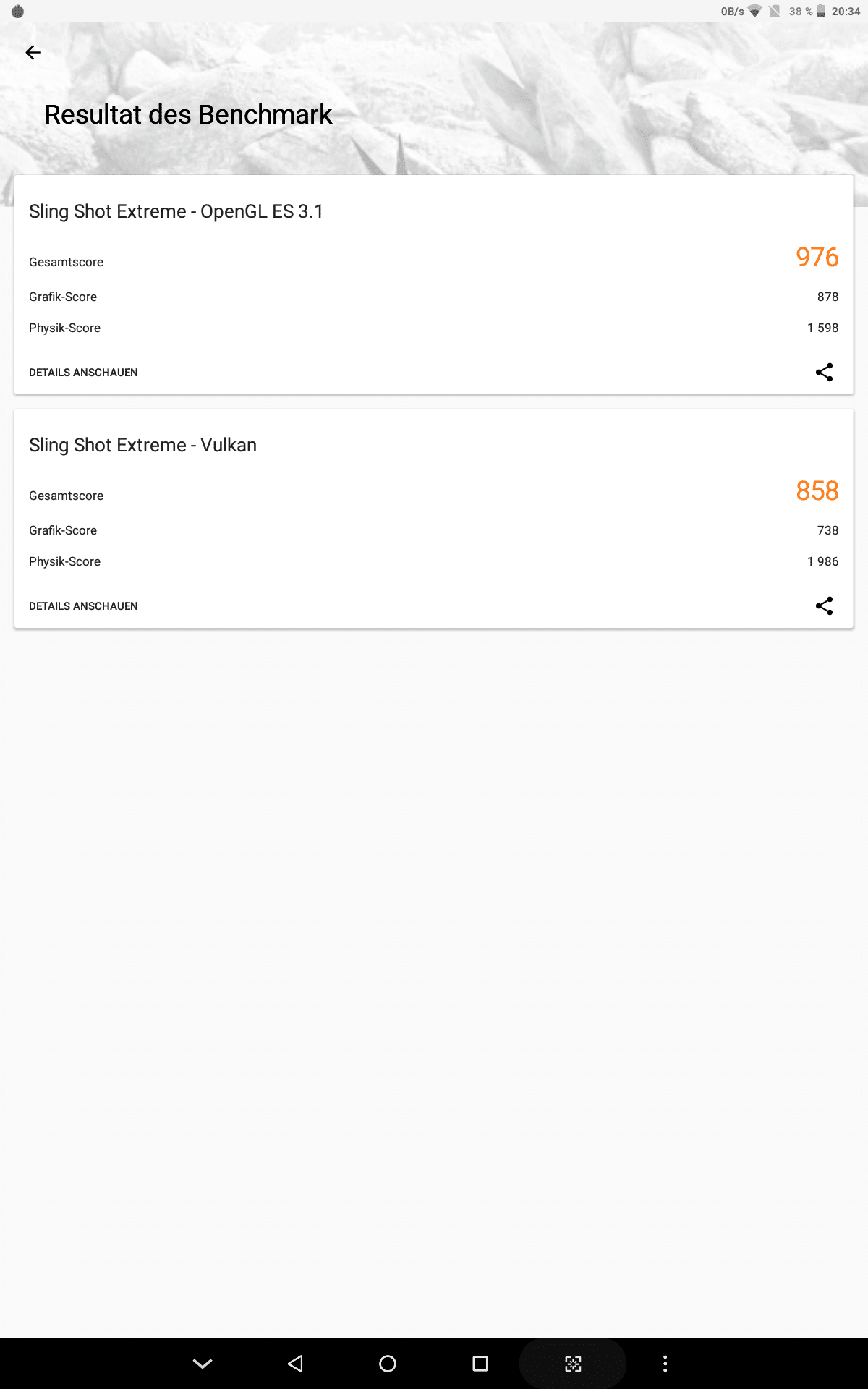This screenshot has height=1389, width=868.
Task: Open the three-dot menu in the navigation bar
Action: pyautogui.click(x=665, y=1364)
